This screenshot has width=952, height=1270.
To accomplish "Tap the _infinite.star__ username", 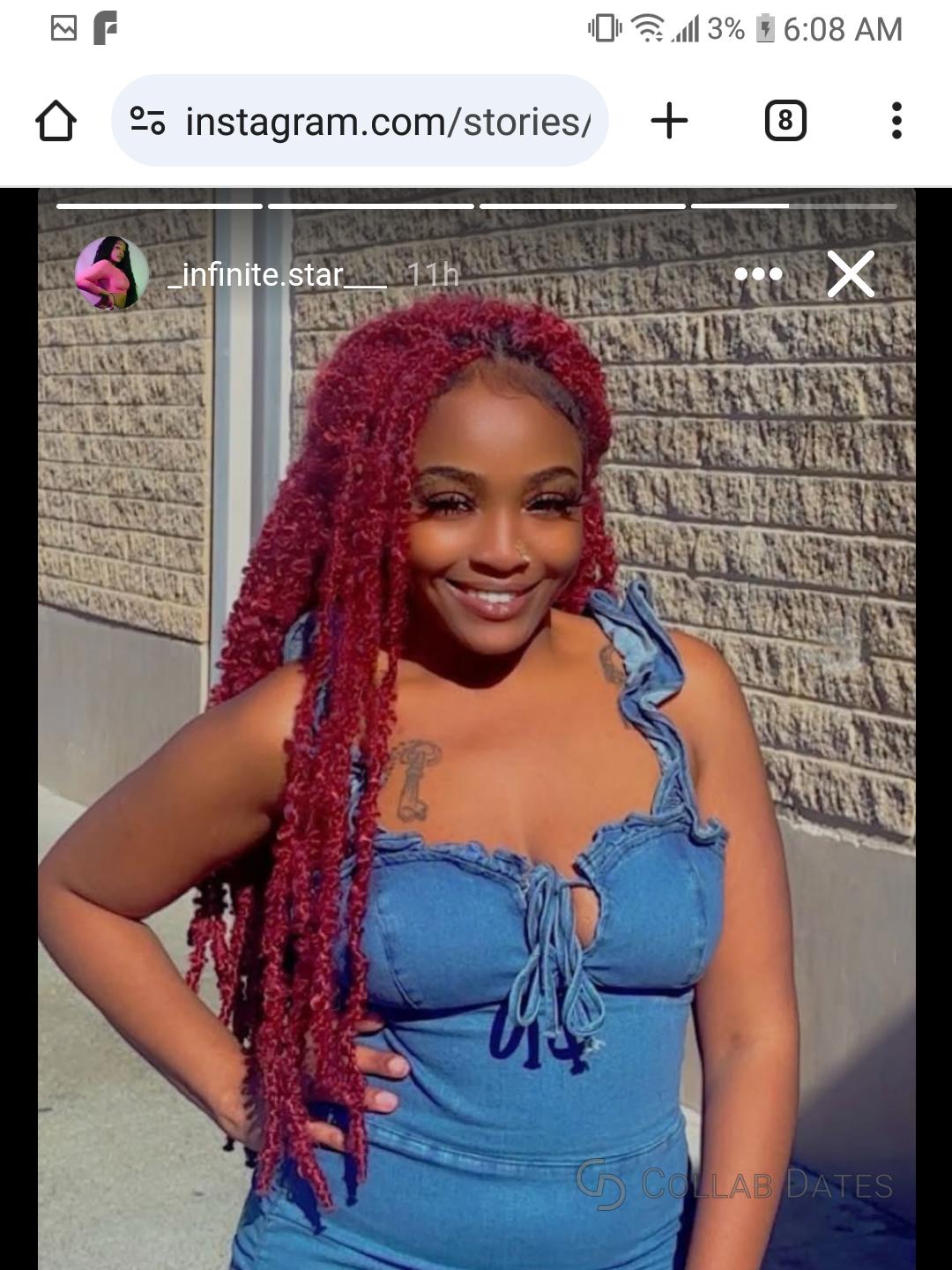I will coord(277,275).
